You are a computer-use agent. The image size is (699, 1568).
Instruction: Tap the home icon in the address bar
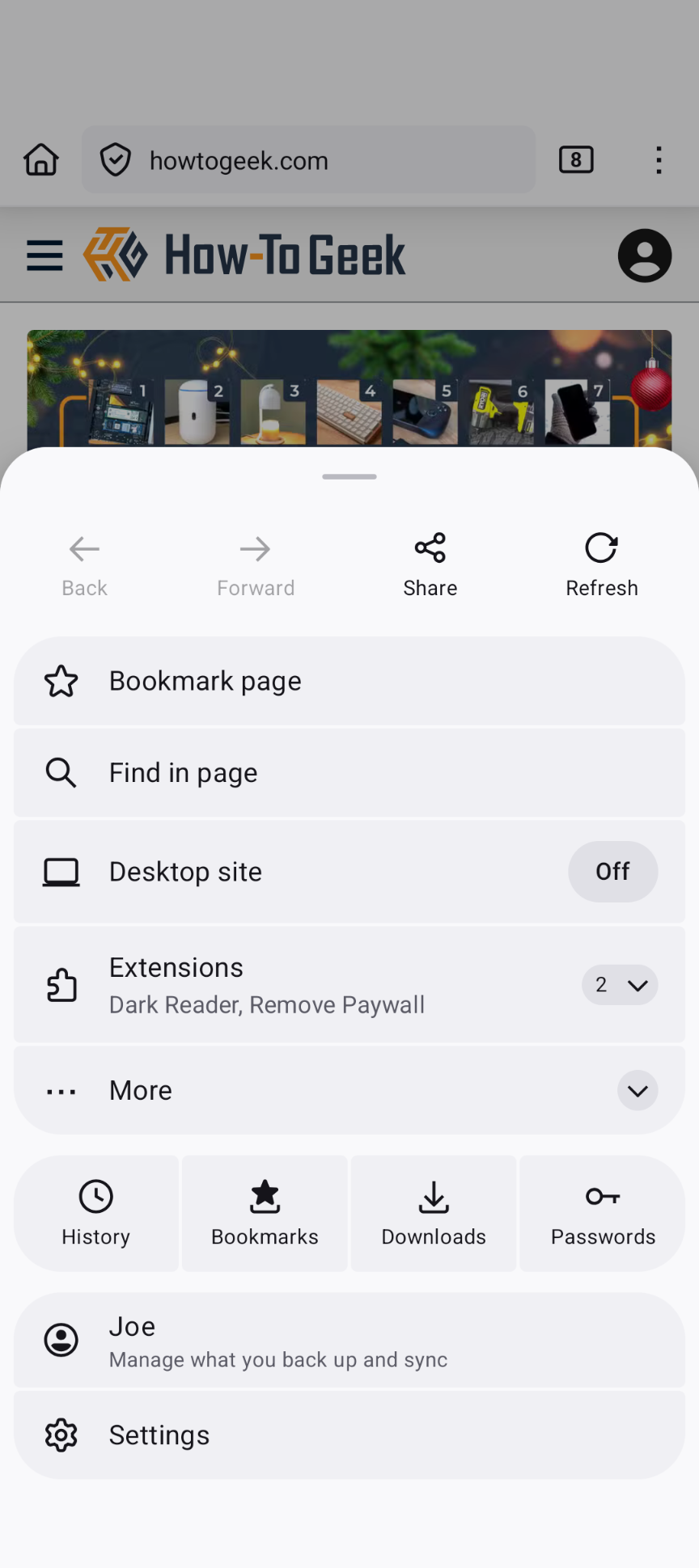click(x=40, y=159)
